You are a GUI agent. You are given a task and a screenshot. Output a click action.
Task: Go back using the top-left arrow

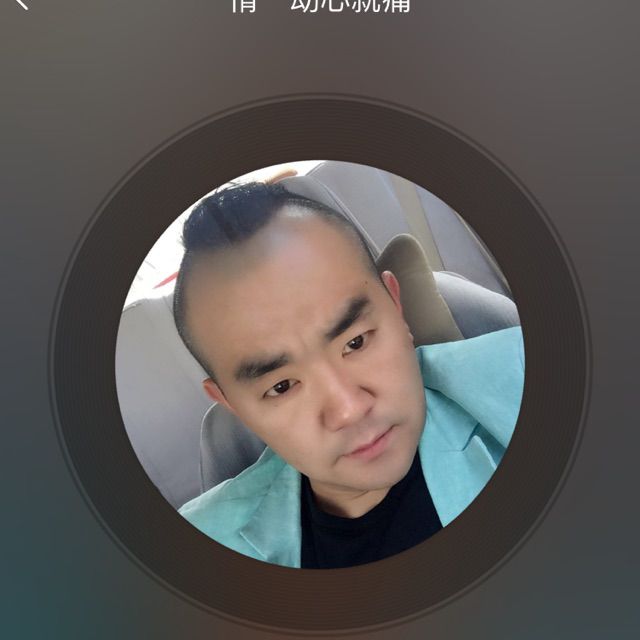(20, 5)
